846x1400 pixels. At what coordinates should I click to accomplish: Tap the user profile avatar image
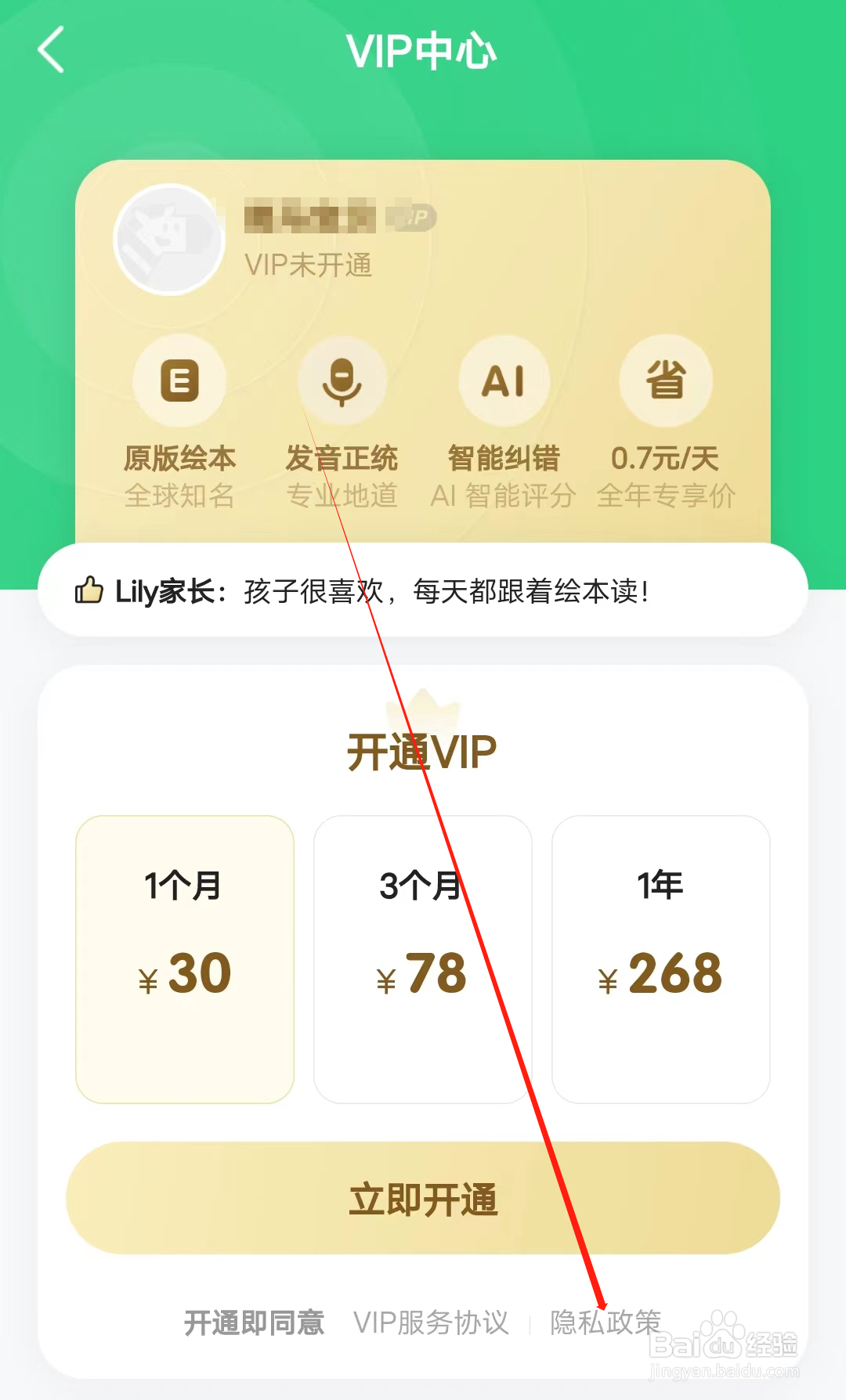(x=169, y=239)
